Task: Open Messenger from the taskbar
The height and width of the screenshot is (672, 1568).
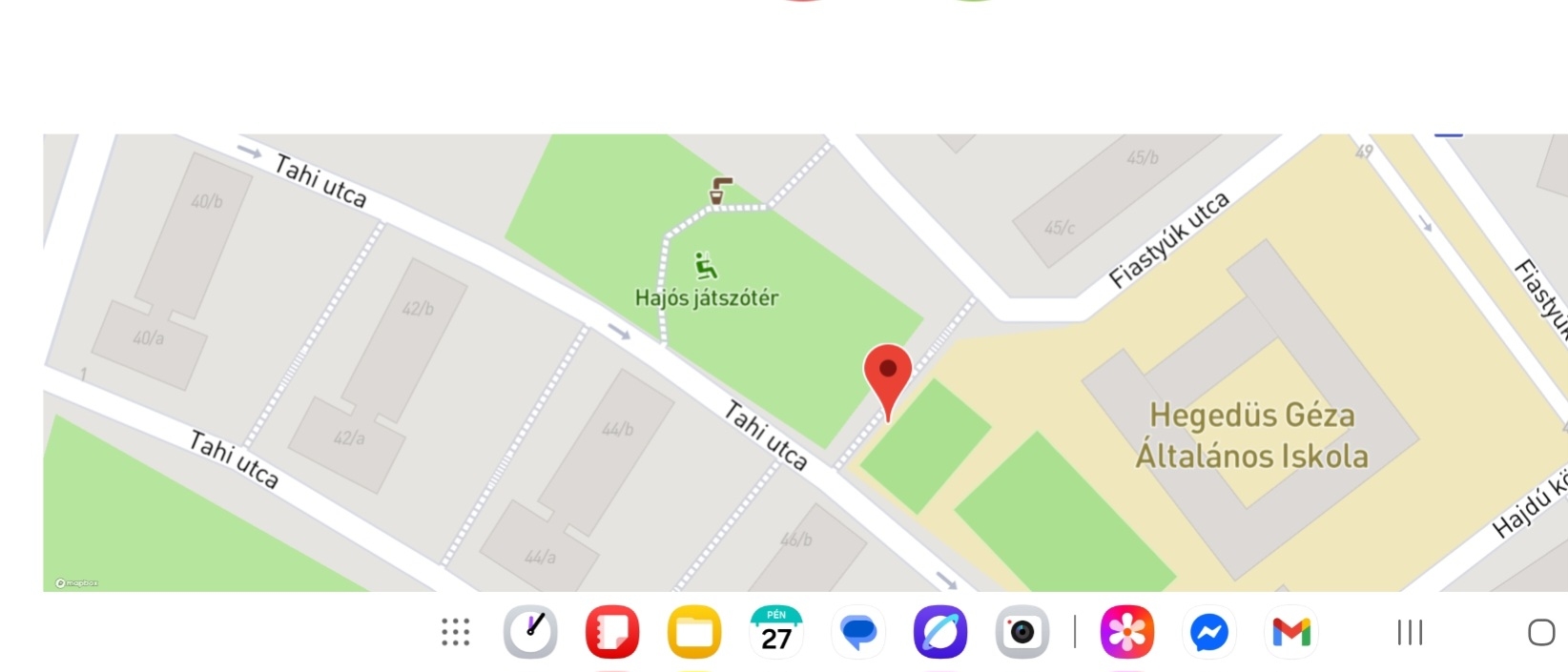Action: 1208,632
